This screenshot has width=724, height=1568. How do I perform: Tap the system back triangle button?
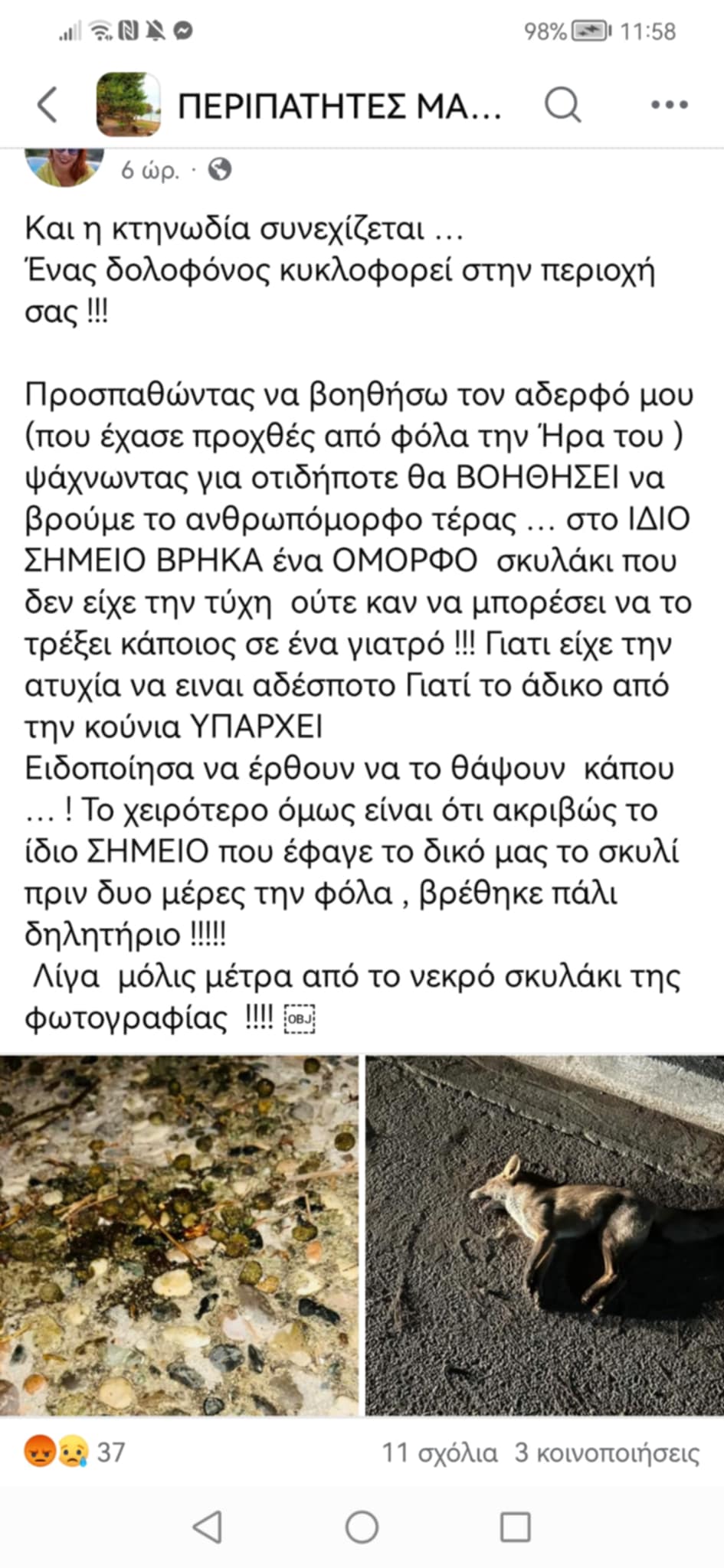(208, 1526)
